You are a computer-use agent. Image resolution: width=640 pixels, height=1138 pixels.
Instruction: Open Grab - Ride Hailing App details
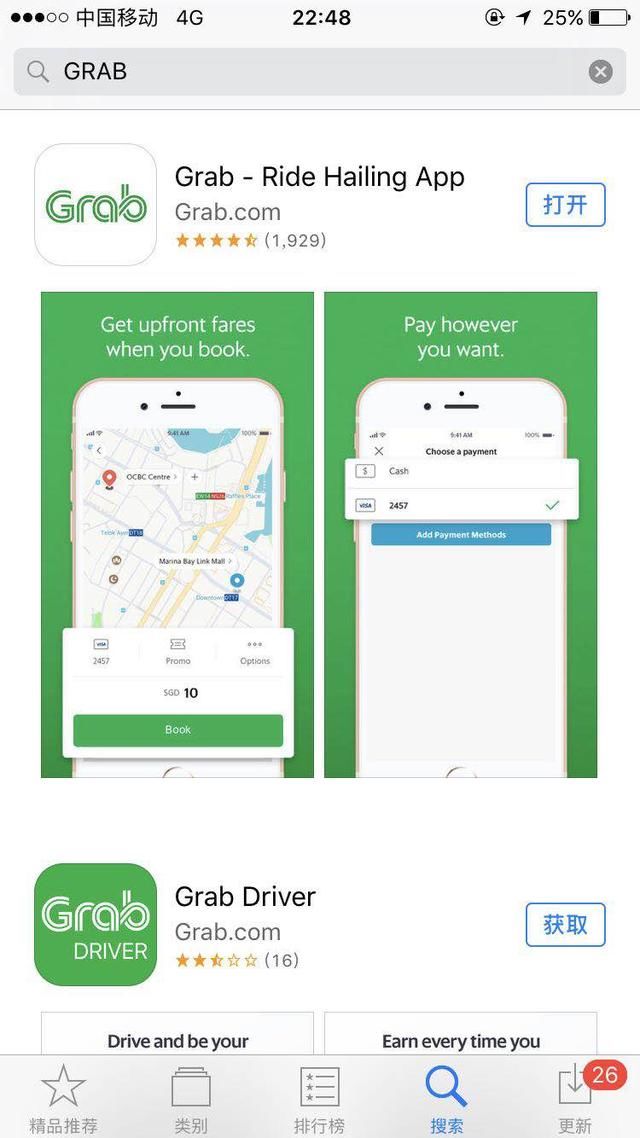coord(319,178)
